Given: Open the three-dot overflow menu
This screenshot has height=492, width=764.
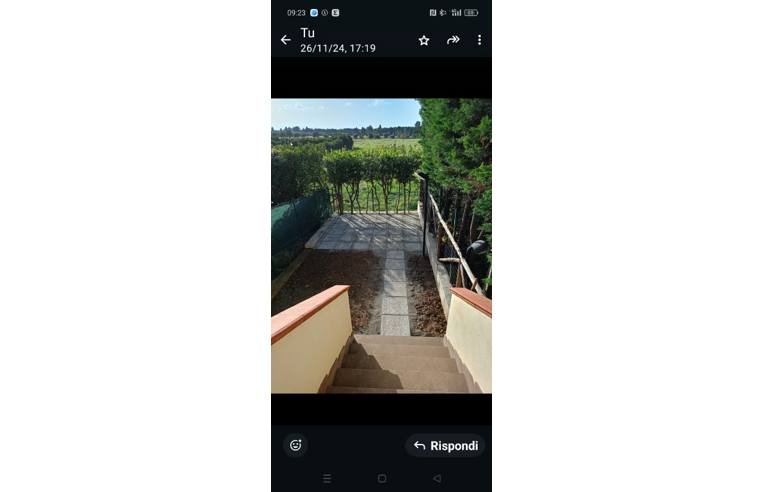Looking at the screenshot, I should coord(479,40).
